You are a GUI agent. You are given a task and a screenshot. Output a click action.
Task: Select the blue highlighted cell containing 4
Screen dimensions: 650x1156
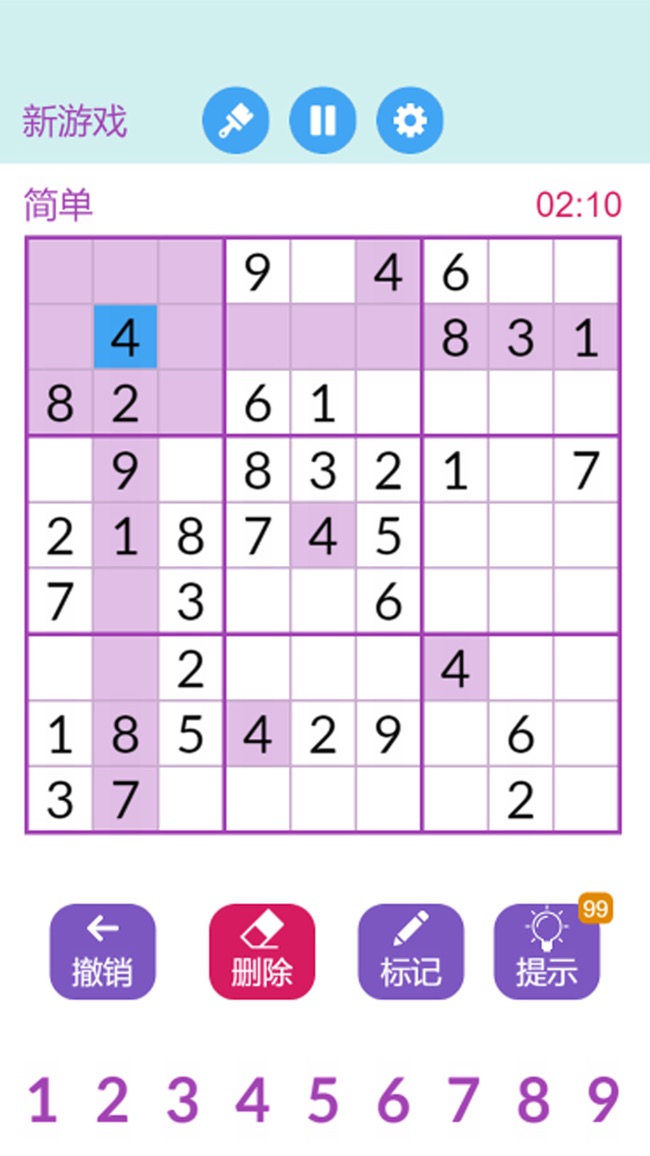click(125, 337)
